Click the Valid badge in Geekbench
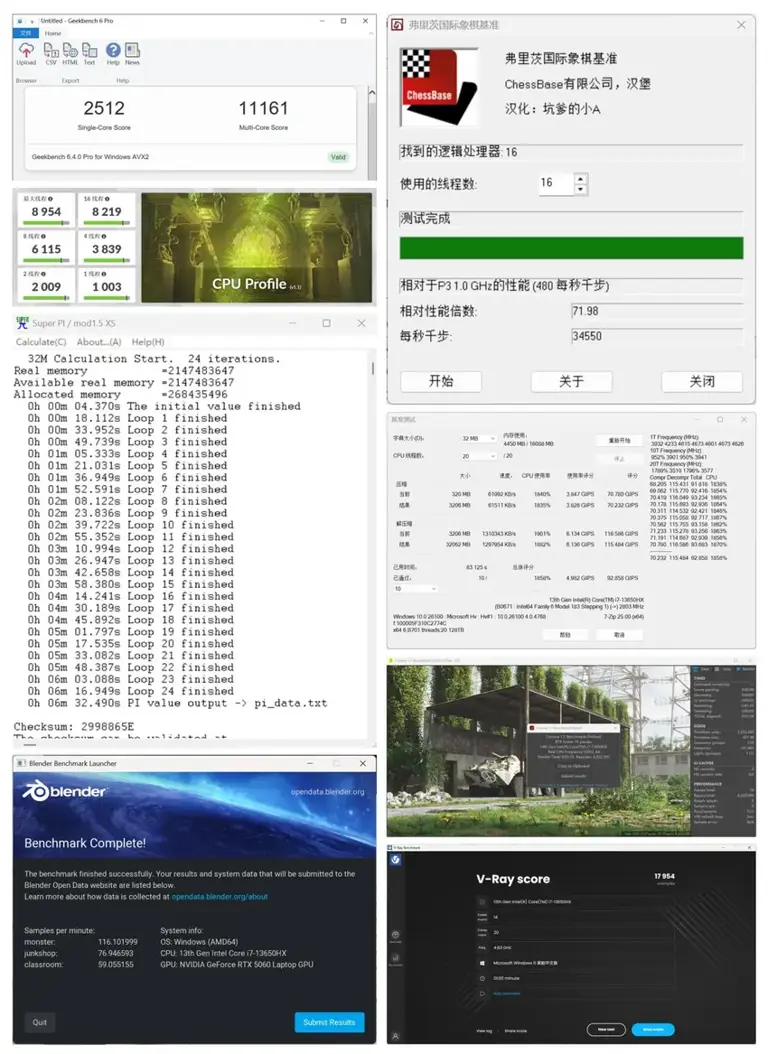Viewport: 768px width, 1054px height. pos(339,157)
